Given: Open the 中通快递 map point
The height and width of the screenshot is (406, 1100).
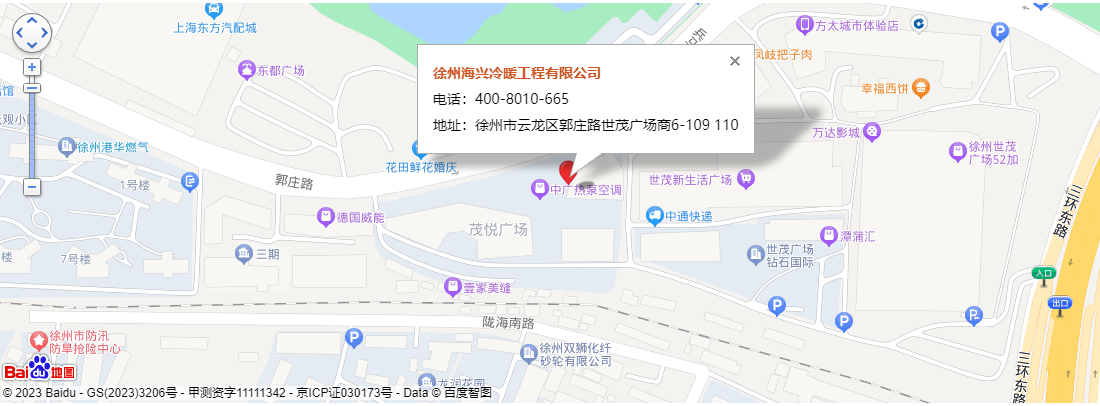Looking at the screenshot, I should click(x=654, y=215).
